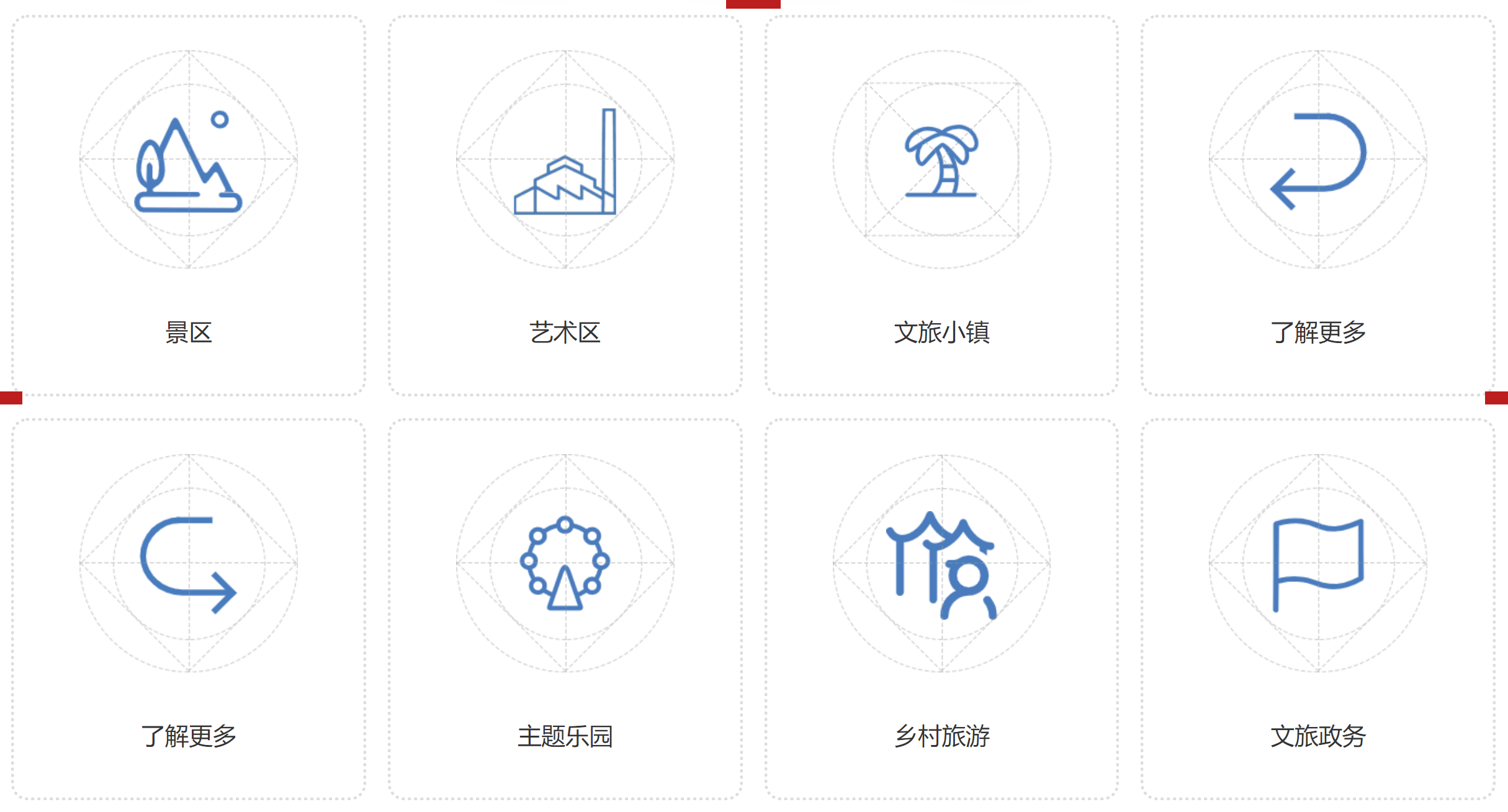Tap 了解更多 card with right-pointing arrow
This screenshot has width=1508, height=812.
point(189,609)
